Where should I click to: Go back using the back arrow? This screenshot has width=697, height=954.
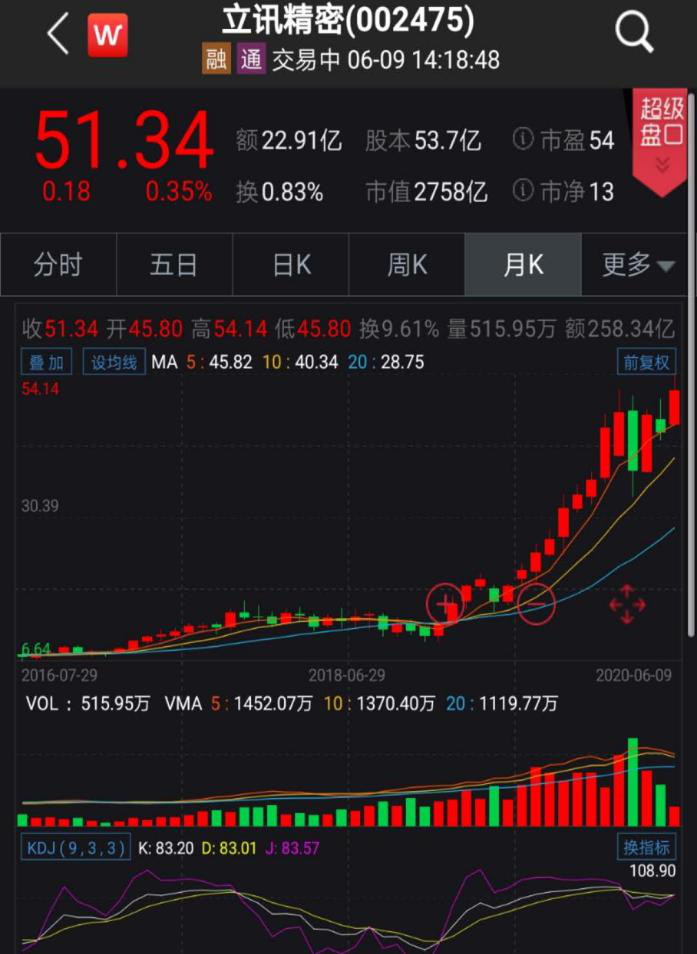57,35
